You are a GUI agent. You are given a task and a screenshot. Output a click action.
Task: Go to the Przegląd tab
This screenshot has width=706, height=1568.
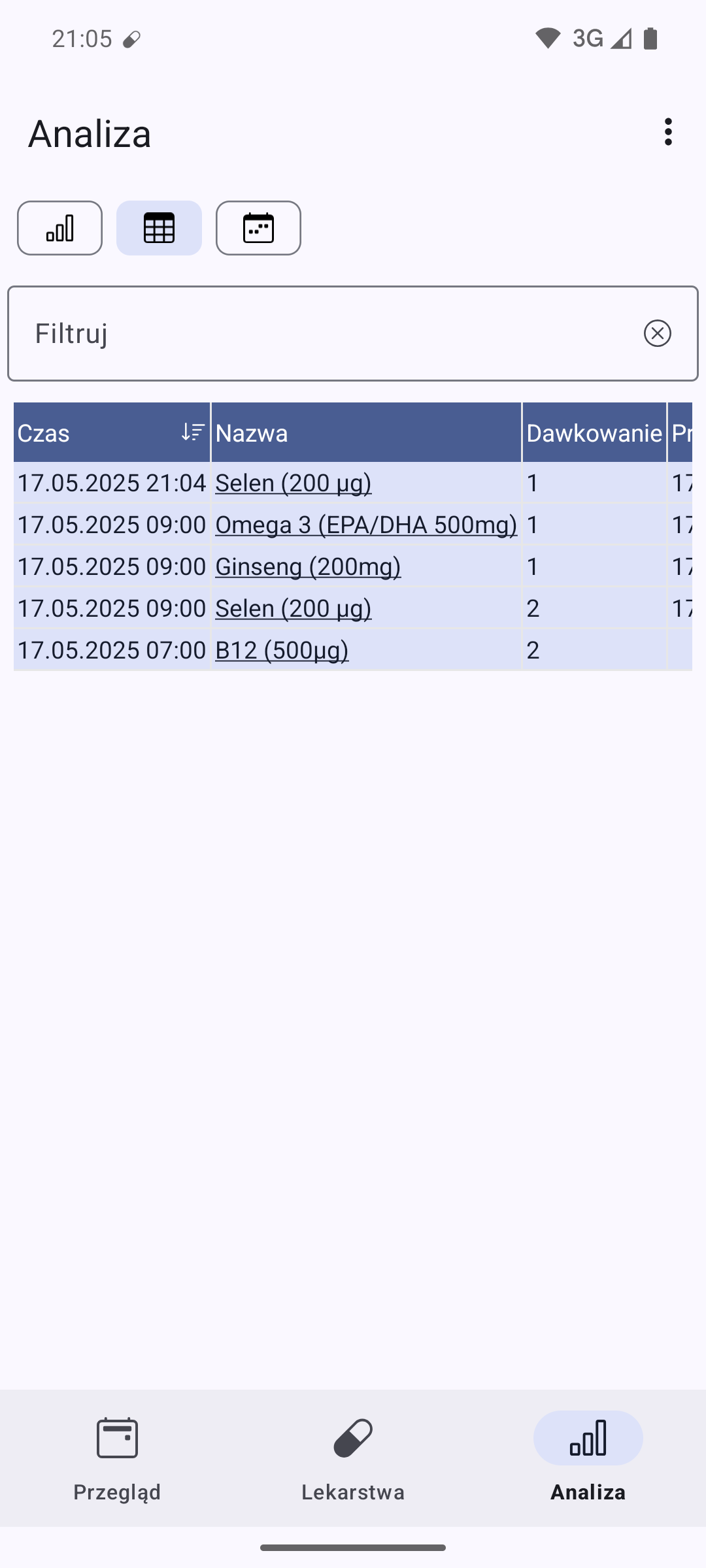(117, 1458)
